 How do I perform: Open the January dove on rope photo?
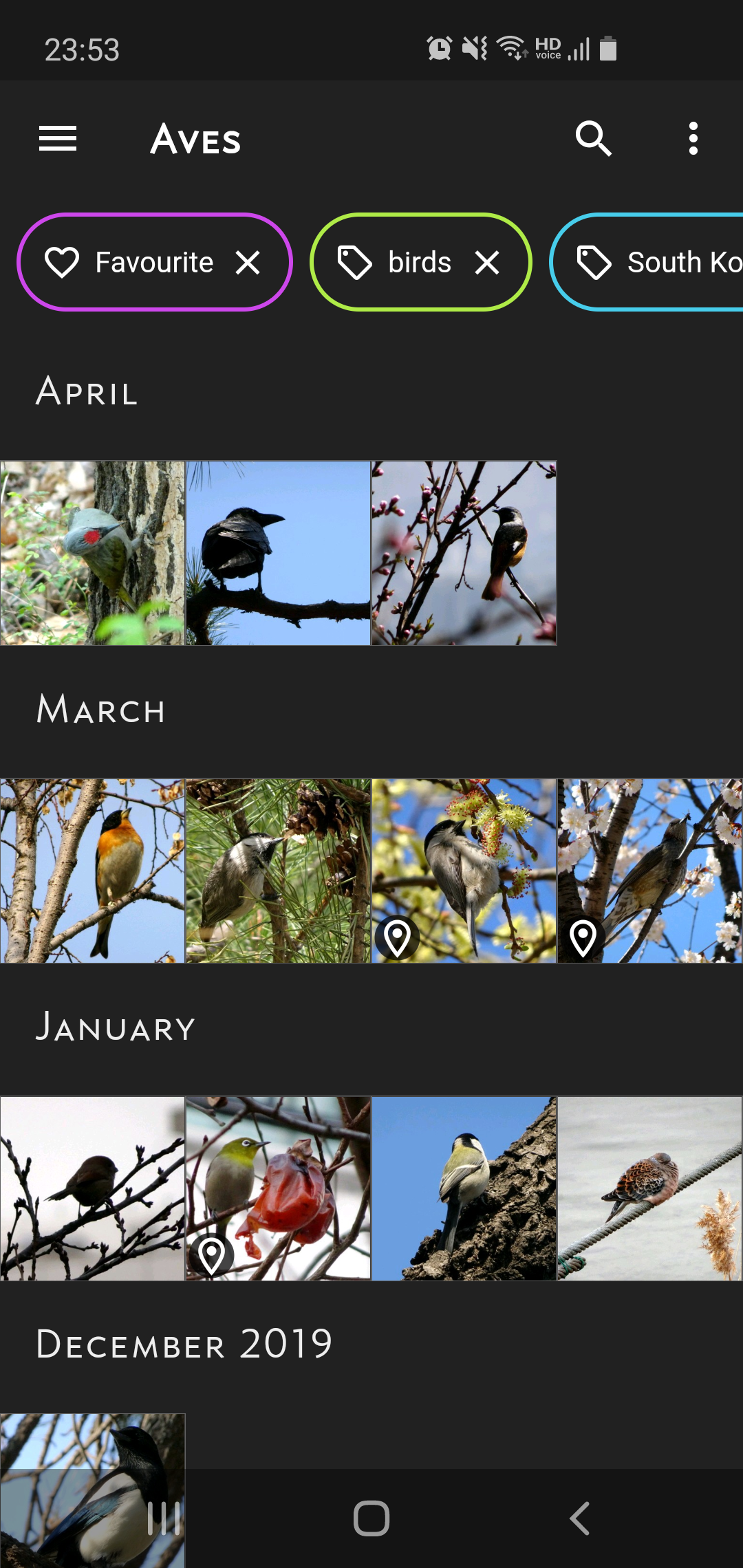pyautogui.click(x=649, y=1188)
